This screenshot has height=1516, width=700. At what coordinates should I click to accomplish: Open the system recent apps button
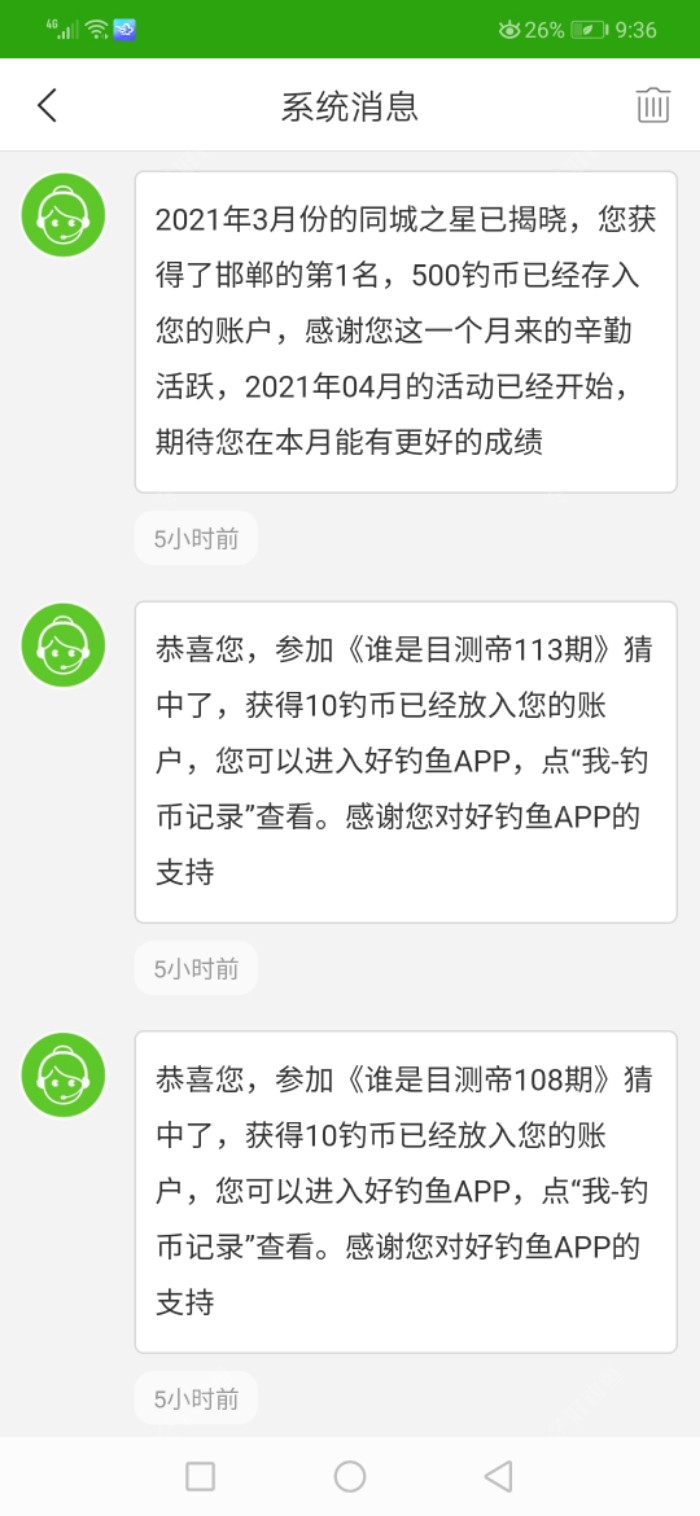click(x=201, y=1476)
